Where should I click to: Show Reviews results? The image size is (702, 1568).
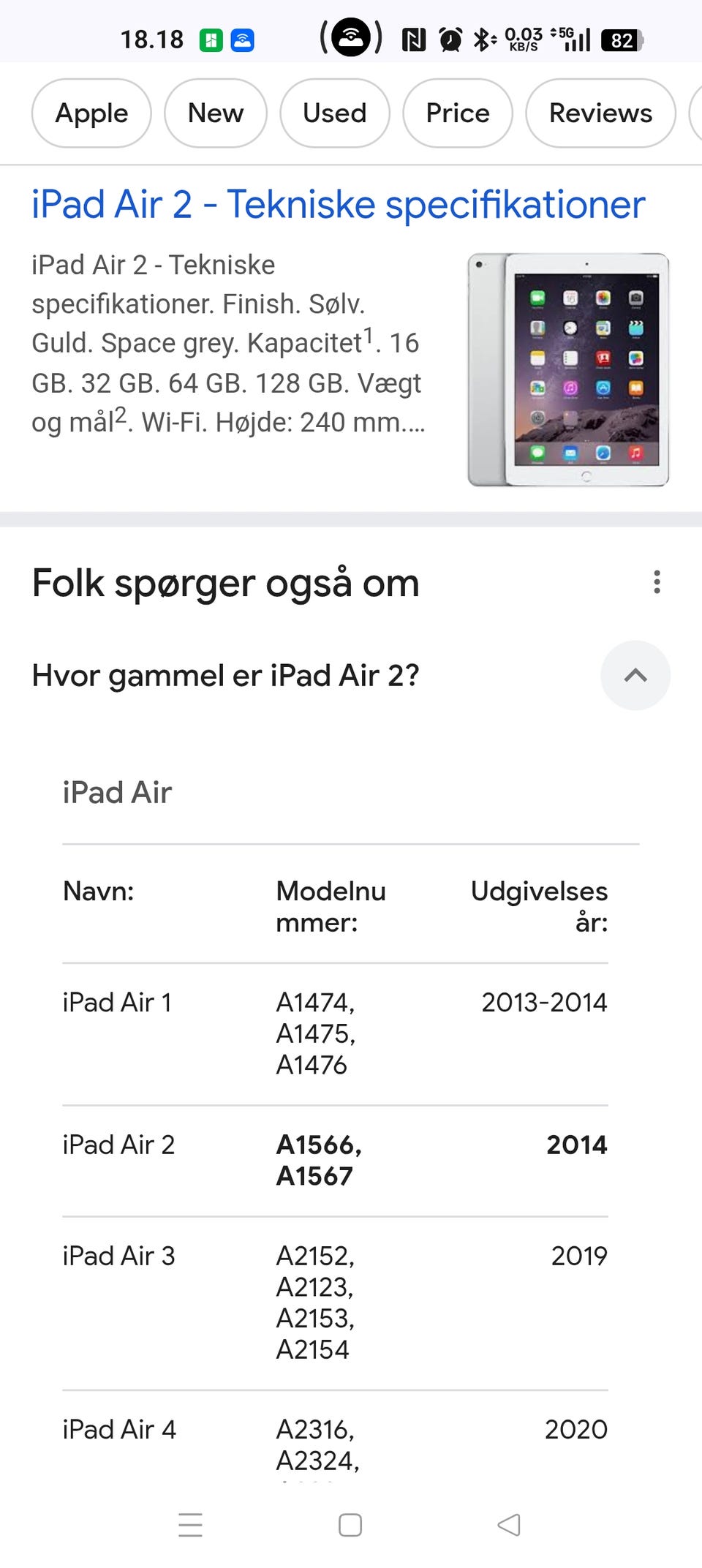pyautogui.click(x=600, y=113)
